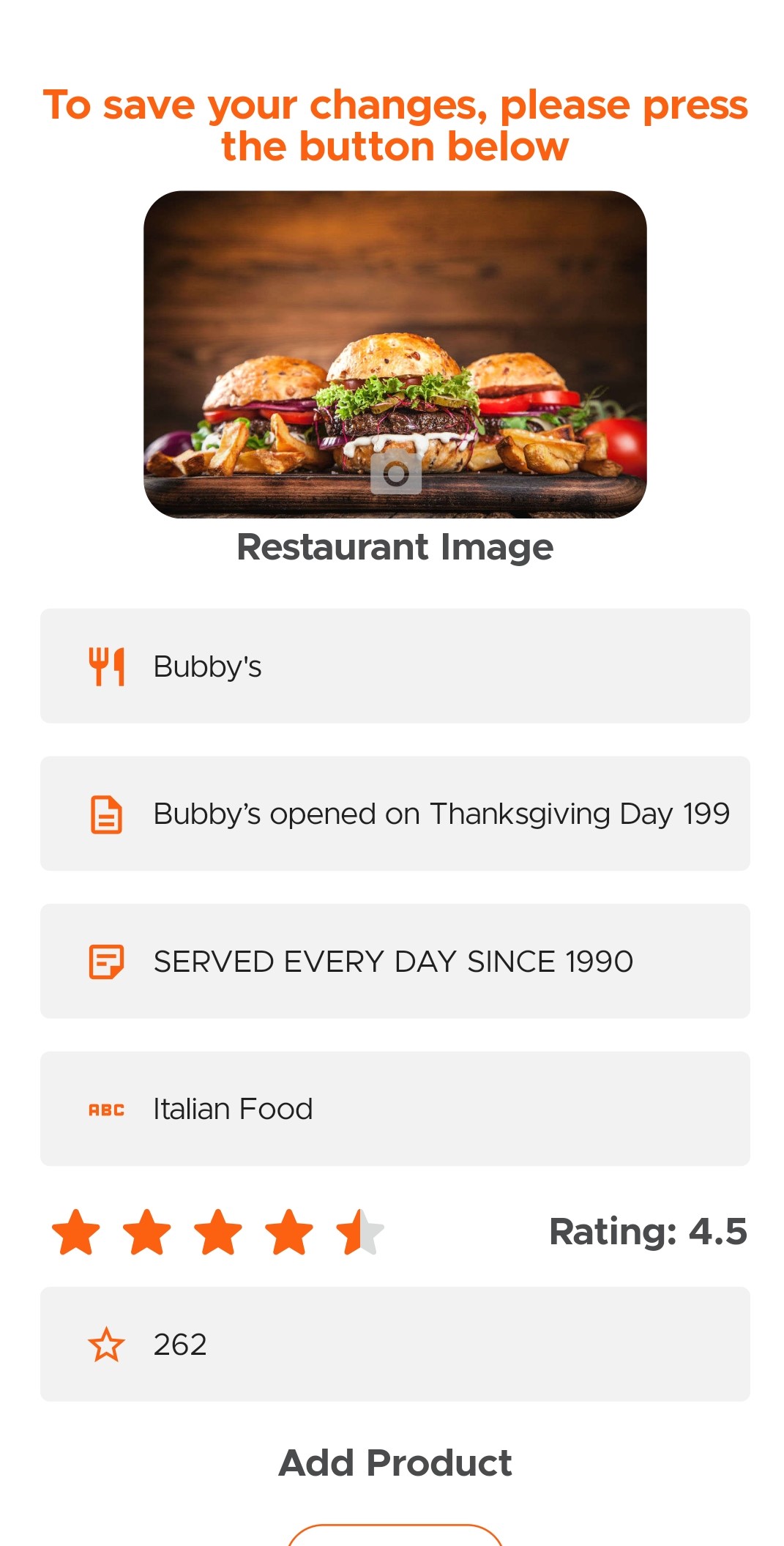
Task: Tap the camera icon on the restaurant image
Action: pyautogui.click(x=396, y=474)
